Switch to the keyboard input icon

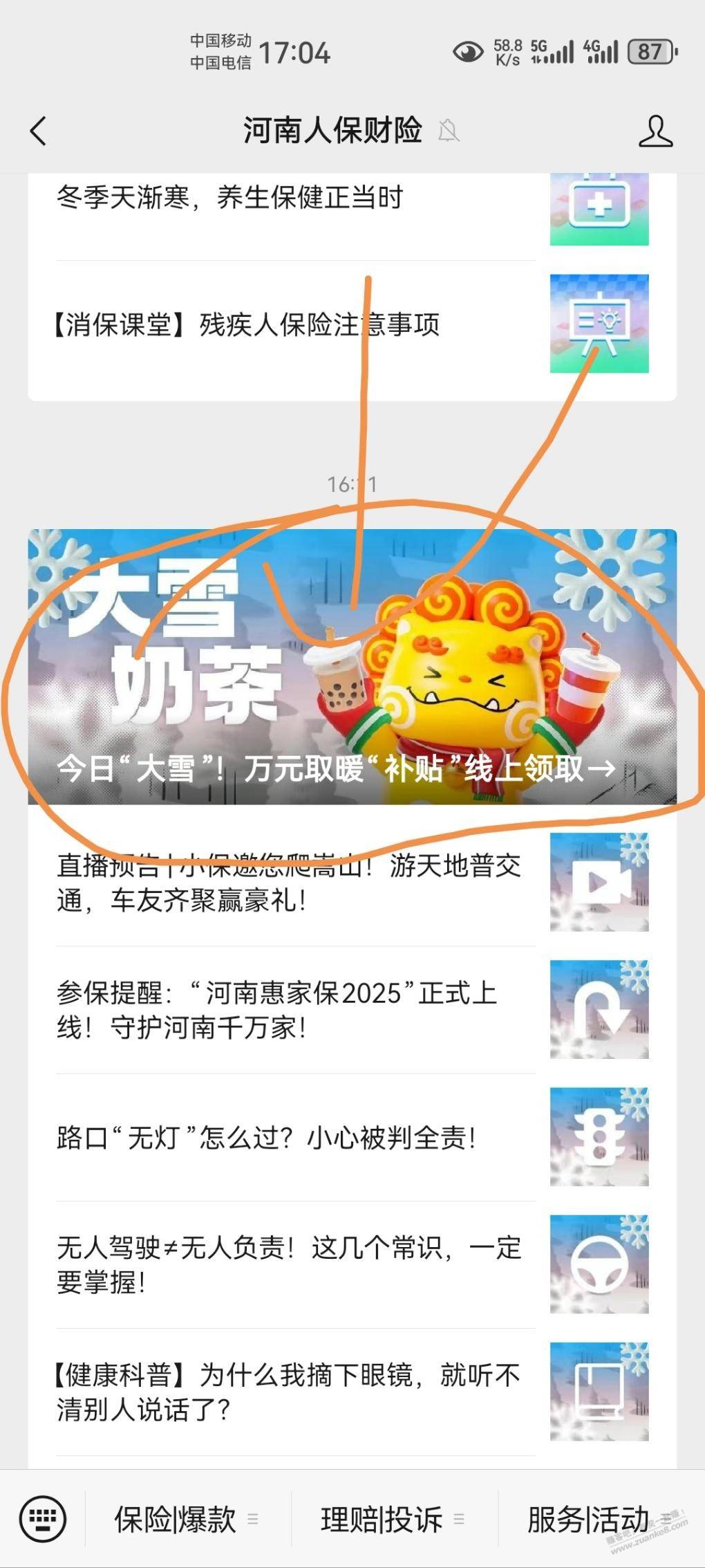pyautogui.click(x=43, y=1519)
